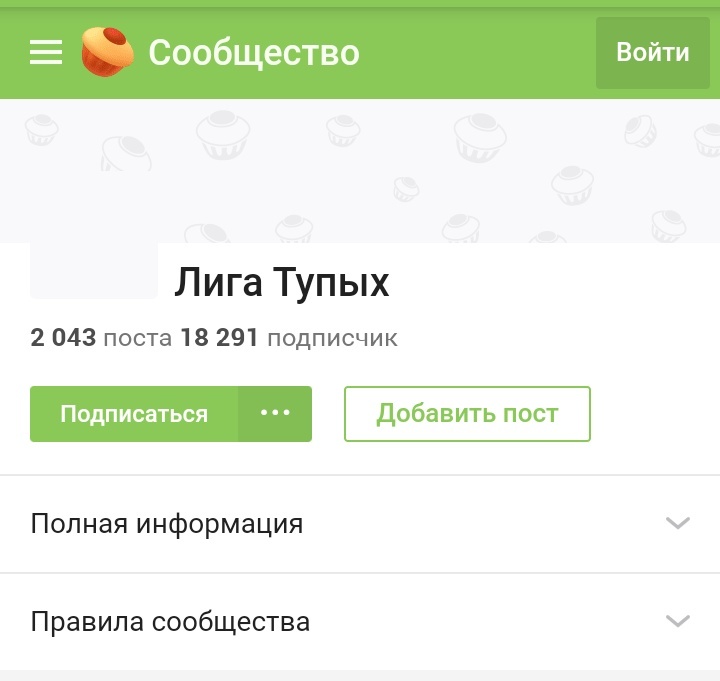The height and width of the screenshot is (681, 720).
Task: Tap Добавить пост to add a post
Action: tap(467, 414)
